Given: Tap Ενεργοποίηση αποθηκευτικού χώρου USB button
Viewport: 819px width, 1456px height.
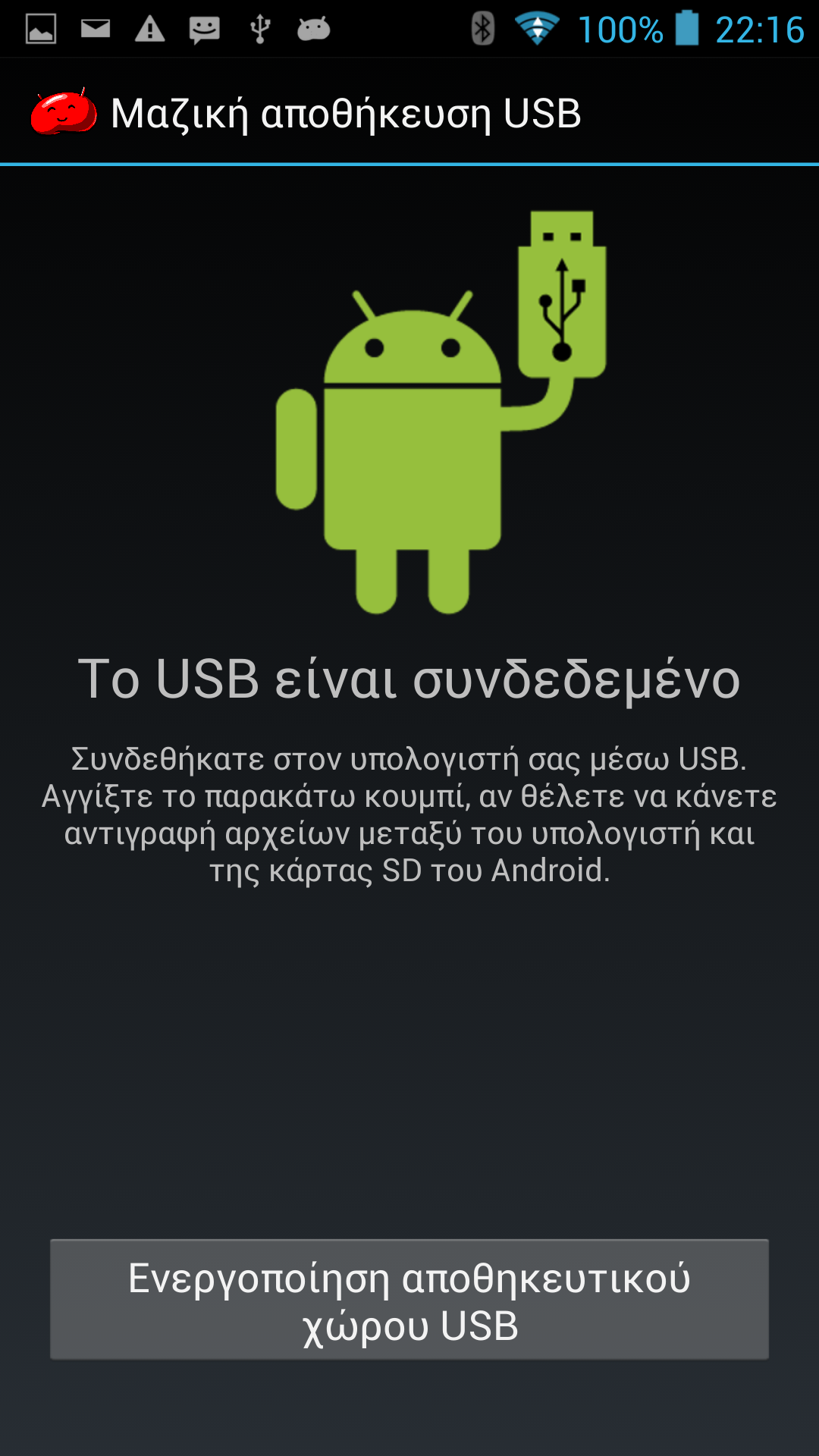Looking at the screenshot, I should coord(409,1299).
